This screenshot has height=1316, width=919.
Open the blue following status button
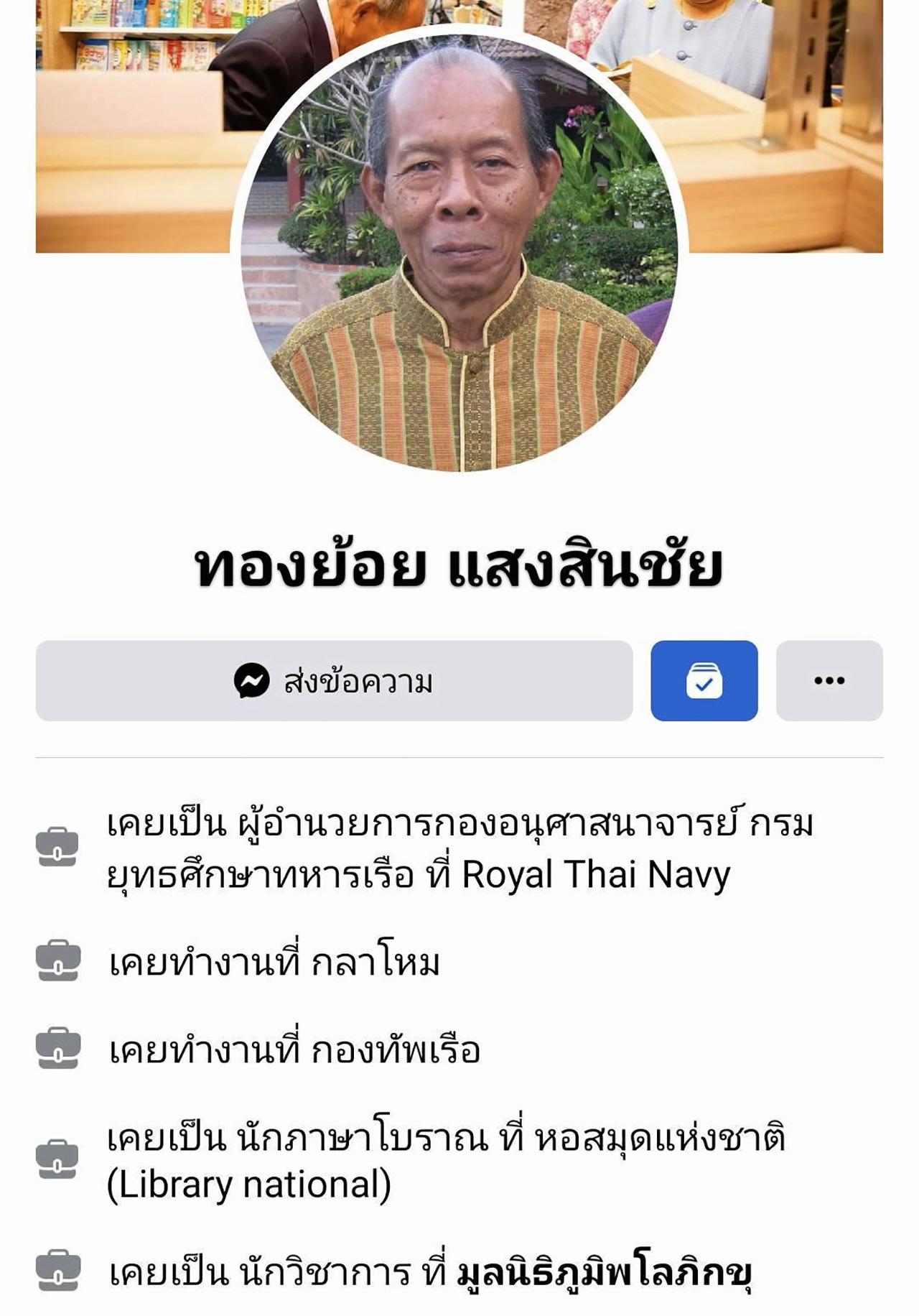point(704,680)
